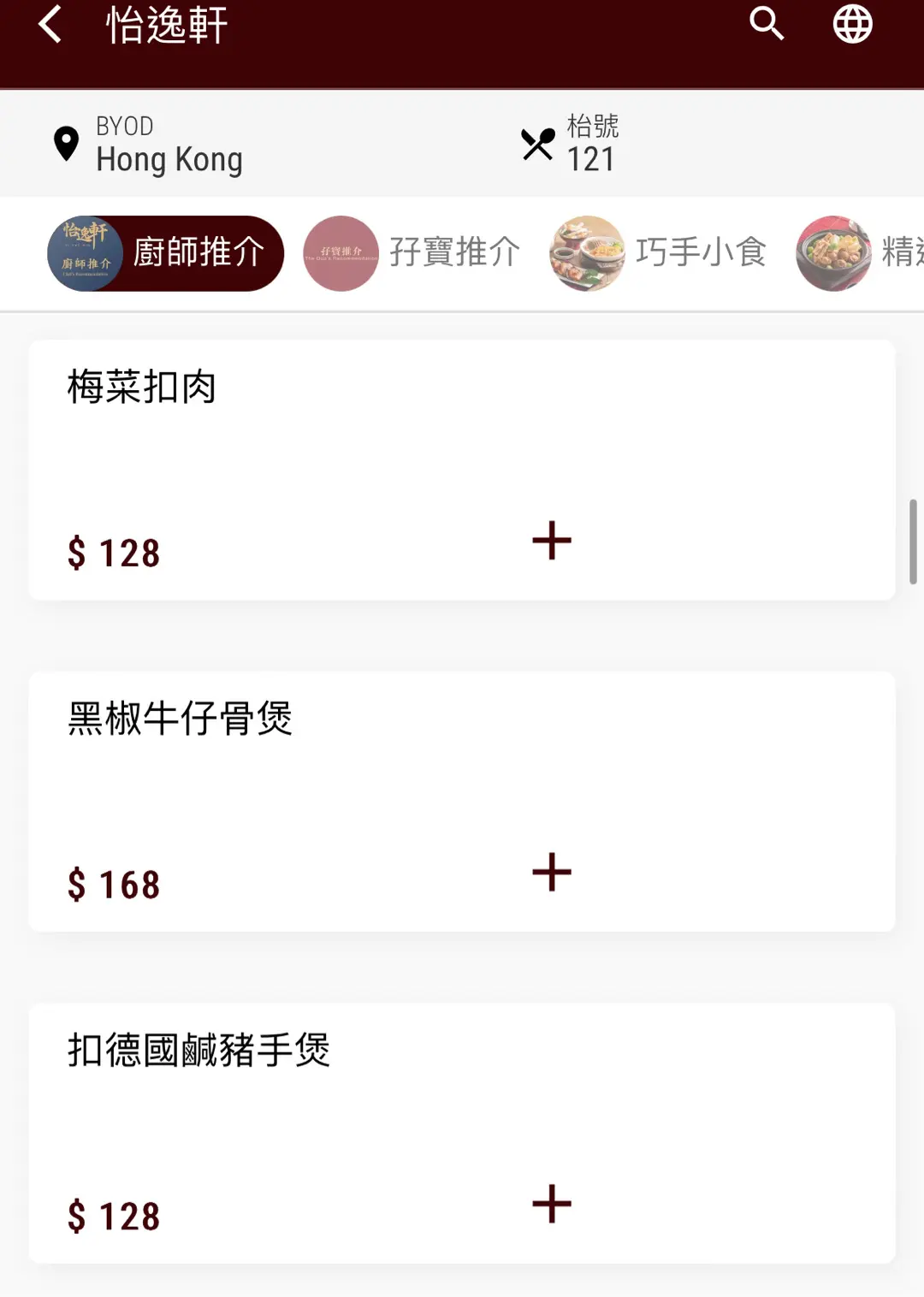Add 梅菜扣肉 to the order
Screen dimensions: 924x1297
[x=552, y=541]
